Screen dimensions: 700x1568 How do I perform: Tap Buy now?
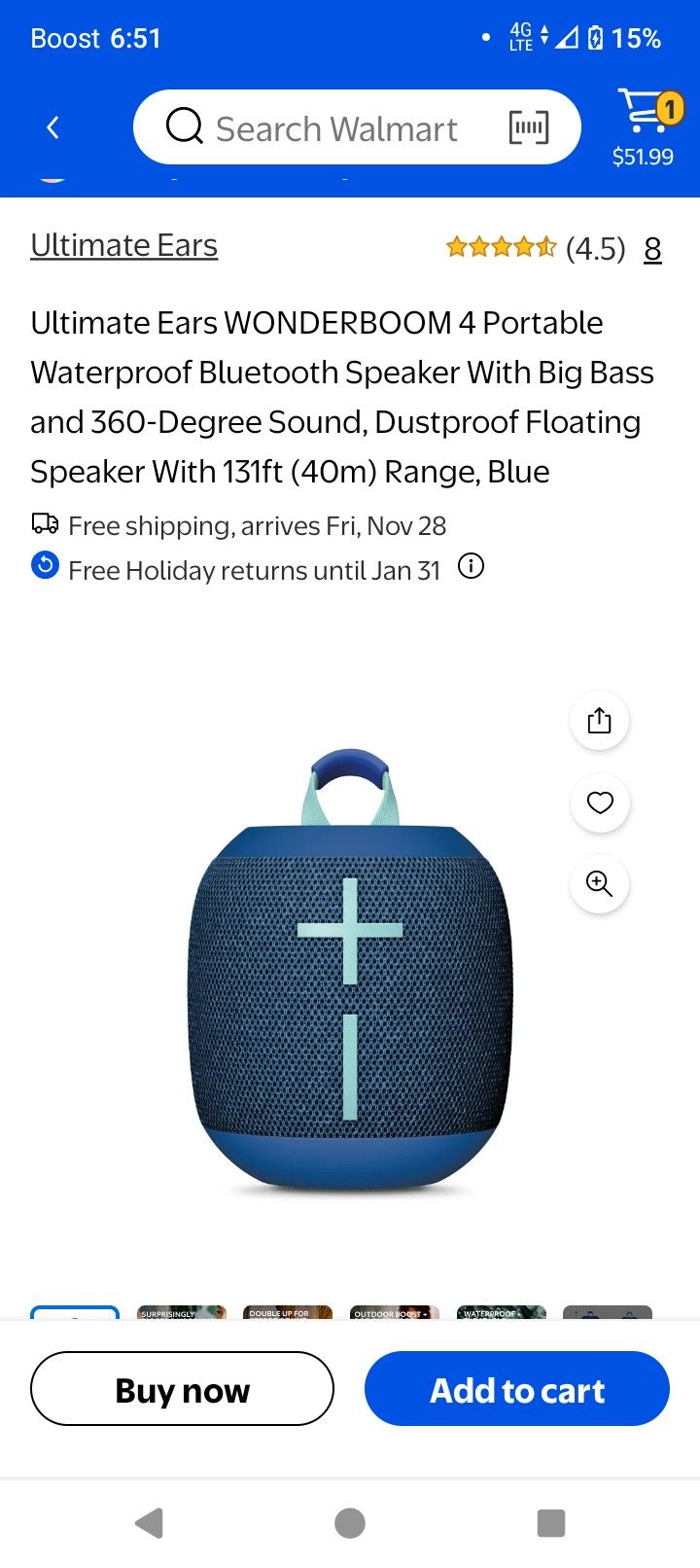(x=182, y=1389)
